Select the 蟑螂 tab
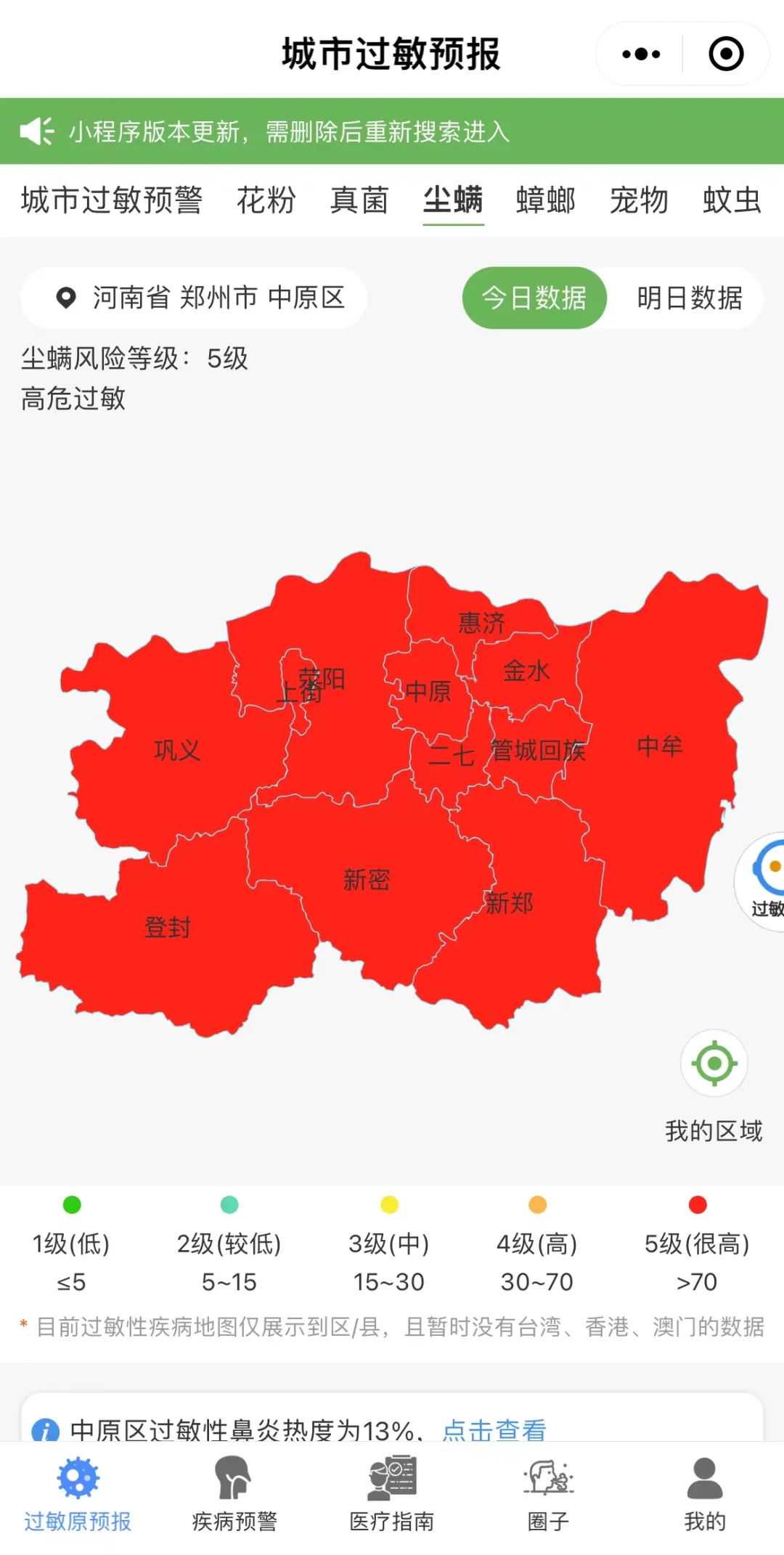Image resolution: width=784 pixels, height=1555 pixels. [x=546, y=200]
